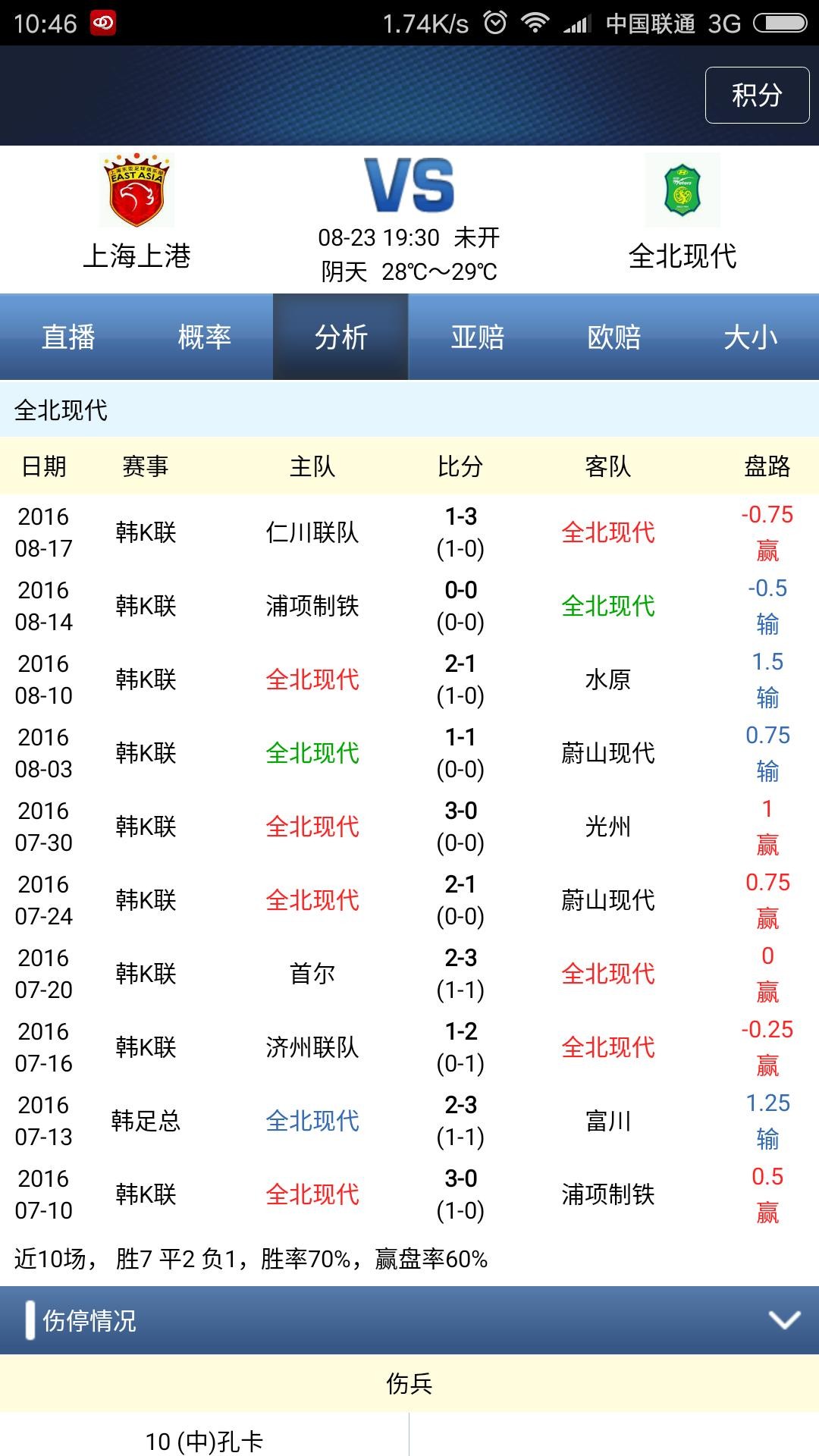Open the 大小 tab
The width and height of the screenshot is (819, 1456).
tap(751, 337)
